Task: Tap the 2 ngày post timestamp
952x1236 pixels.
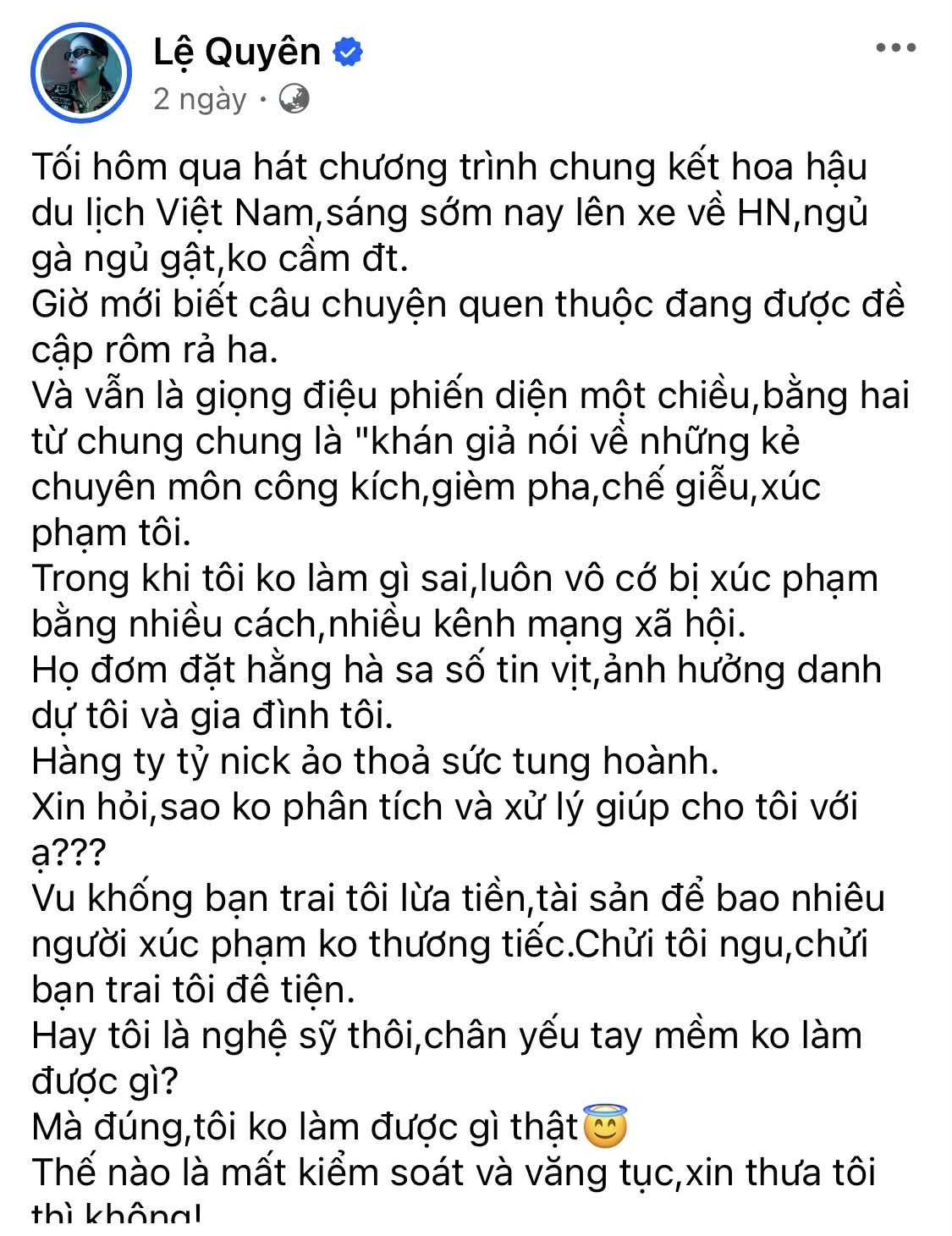Action: [x=200, y=100]
